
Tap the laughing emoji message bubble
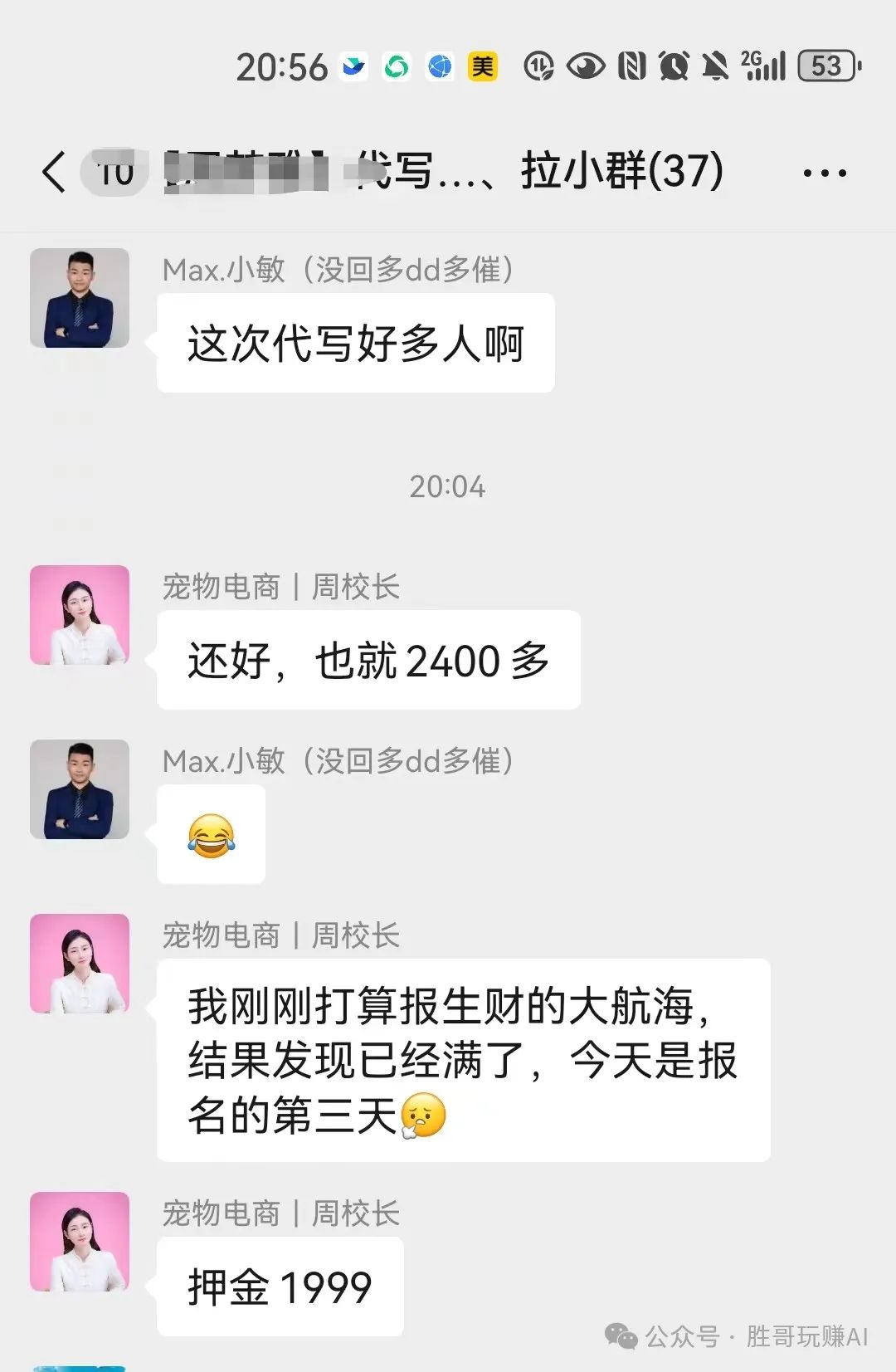[x=212, y=836]
